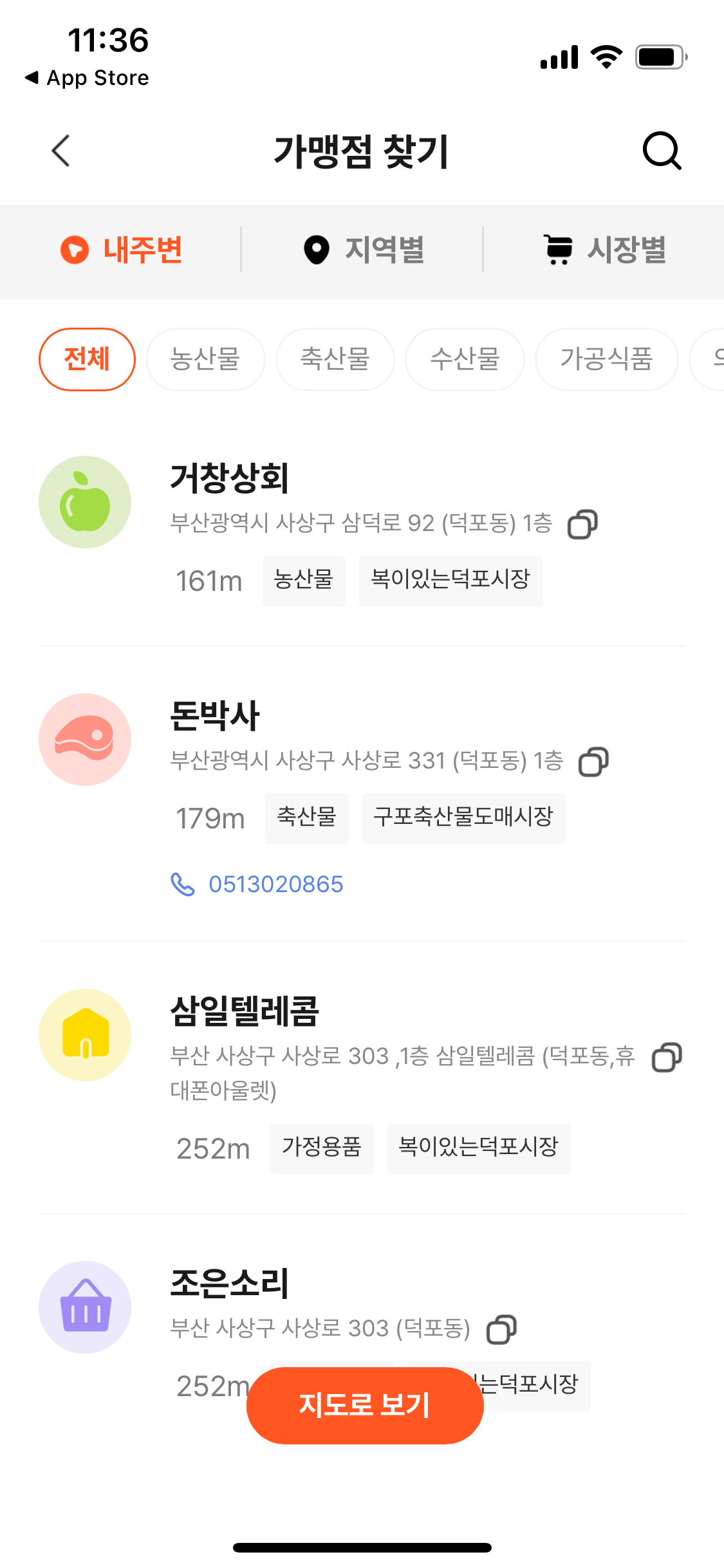
Task: Tap the phone icon beside 0513020865
Action: (183, 884)
